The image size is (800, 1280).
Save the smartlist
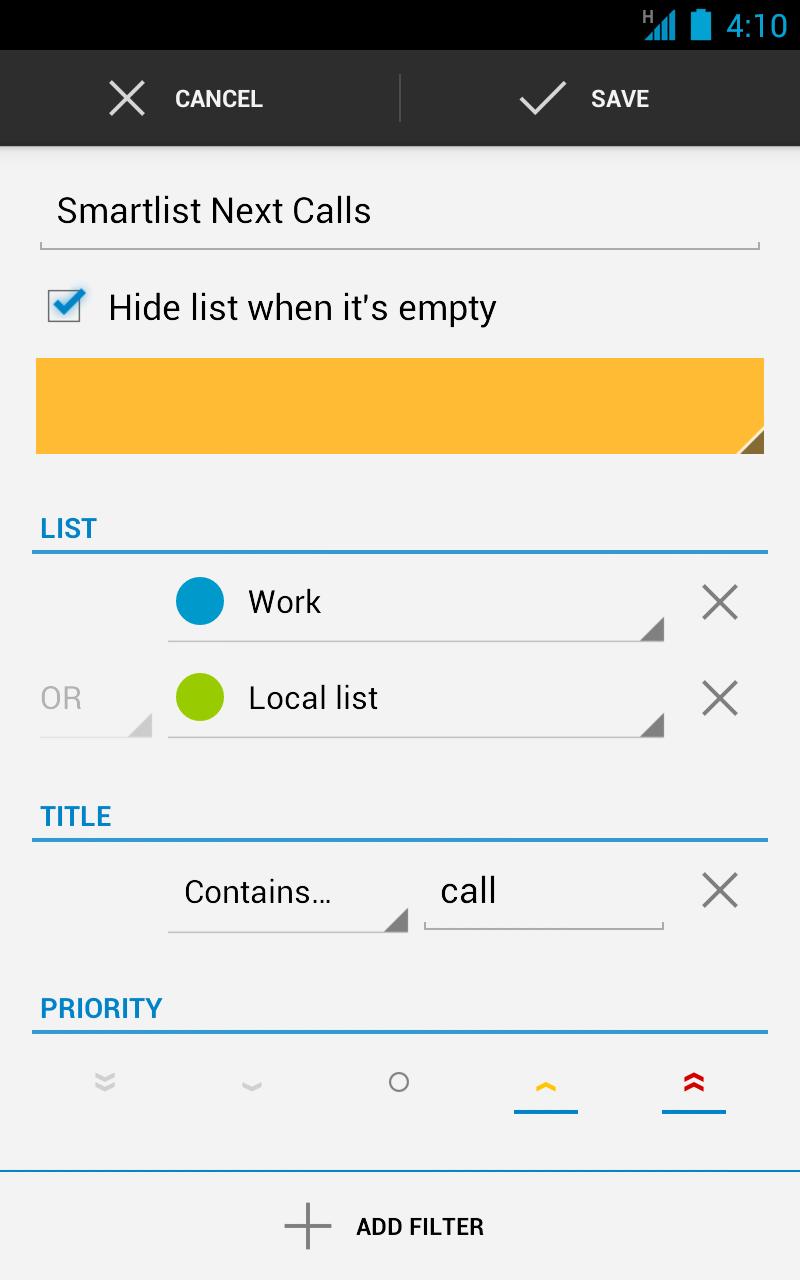[x=585, y=99]
